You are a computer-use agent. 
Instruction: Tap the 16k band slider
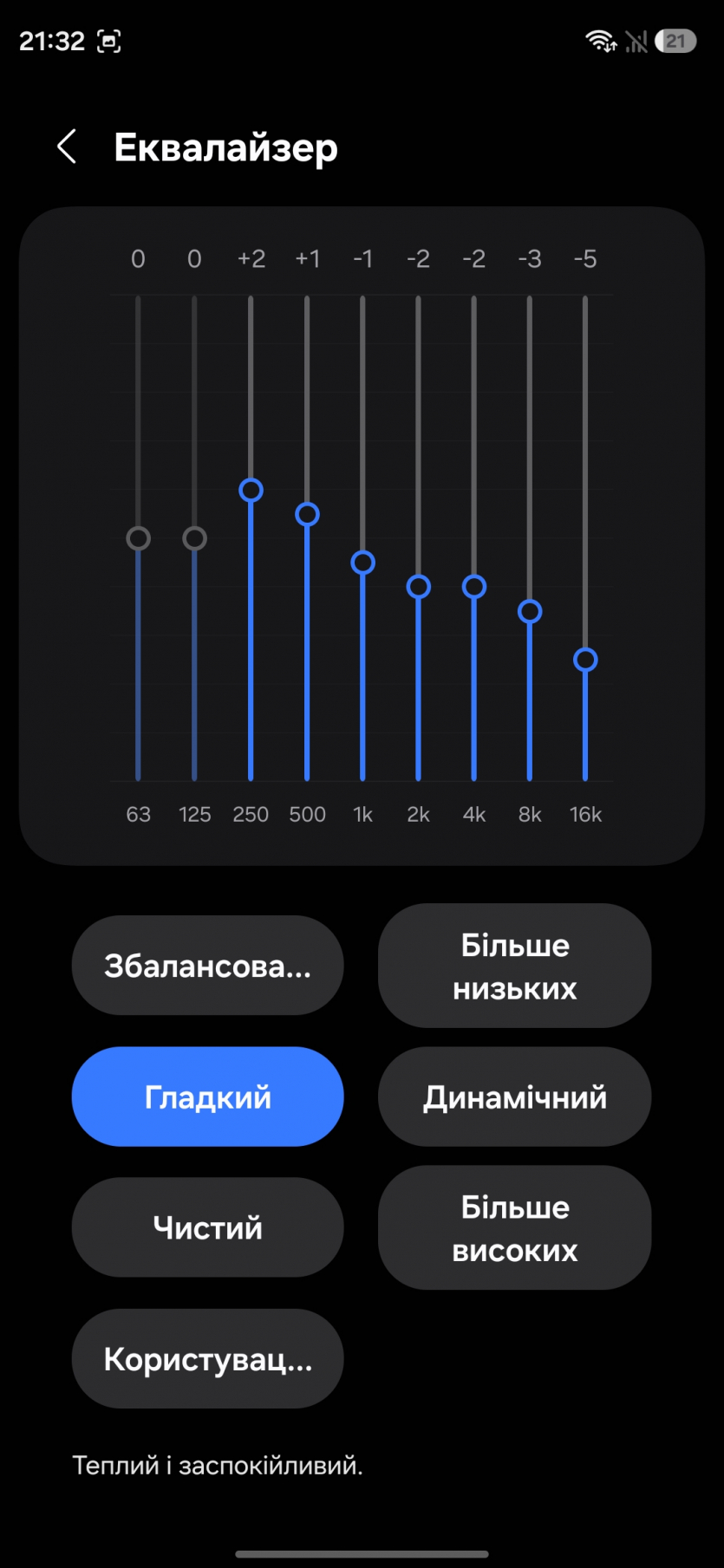click(585, 660)
